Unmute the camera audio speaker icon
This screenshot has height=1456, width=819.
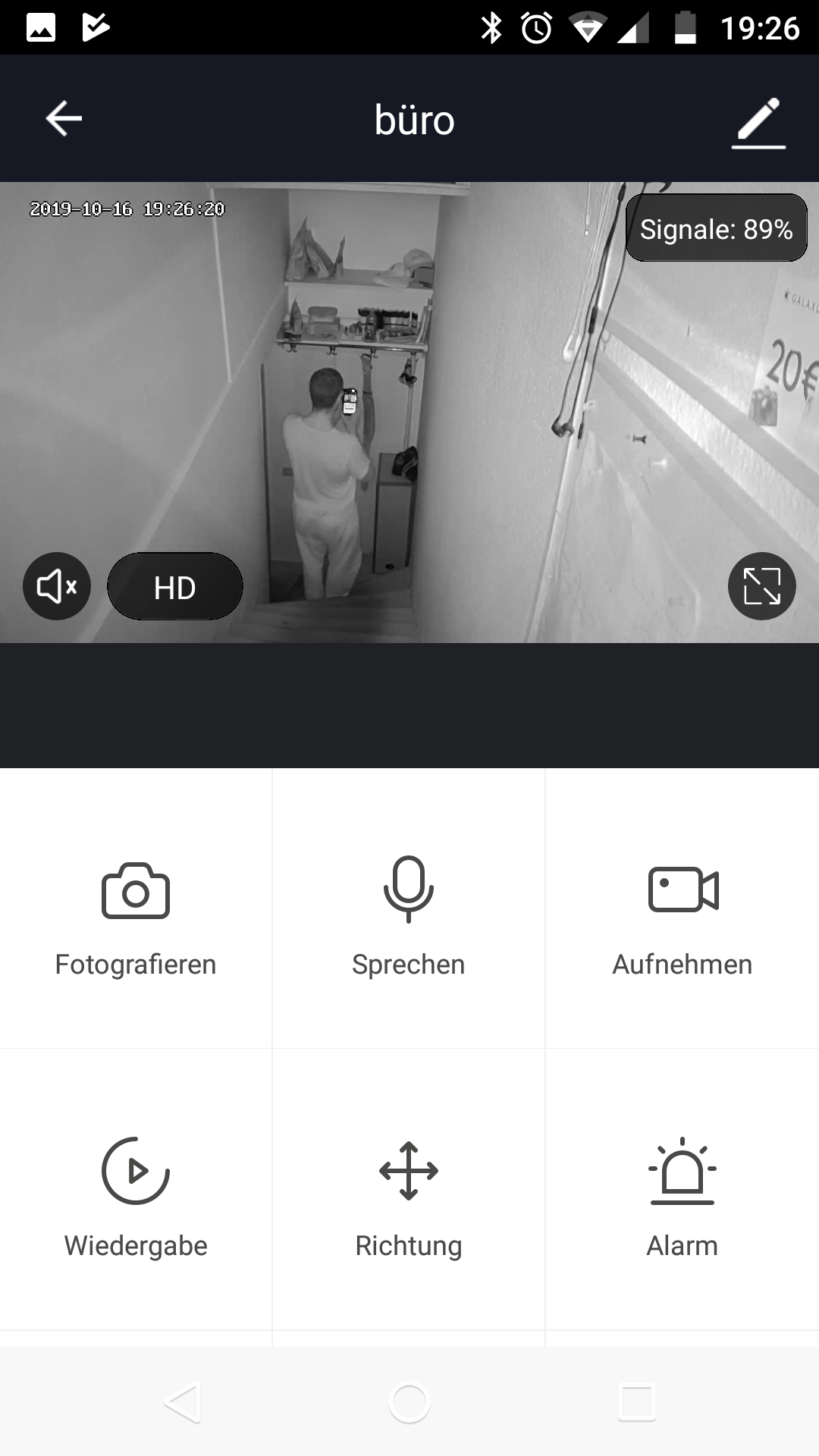click(57, 586)
